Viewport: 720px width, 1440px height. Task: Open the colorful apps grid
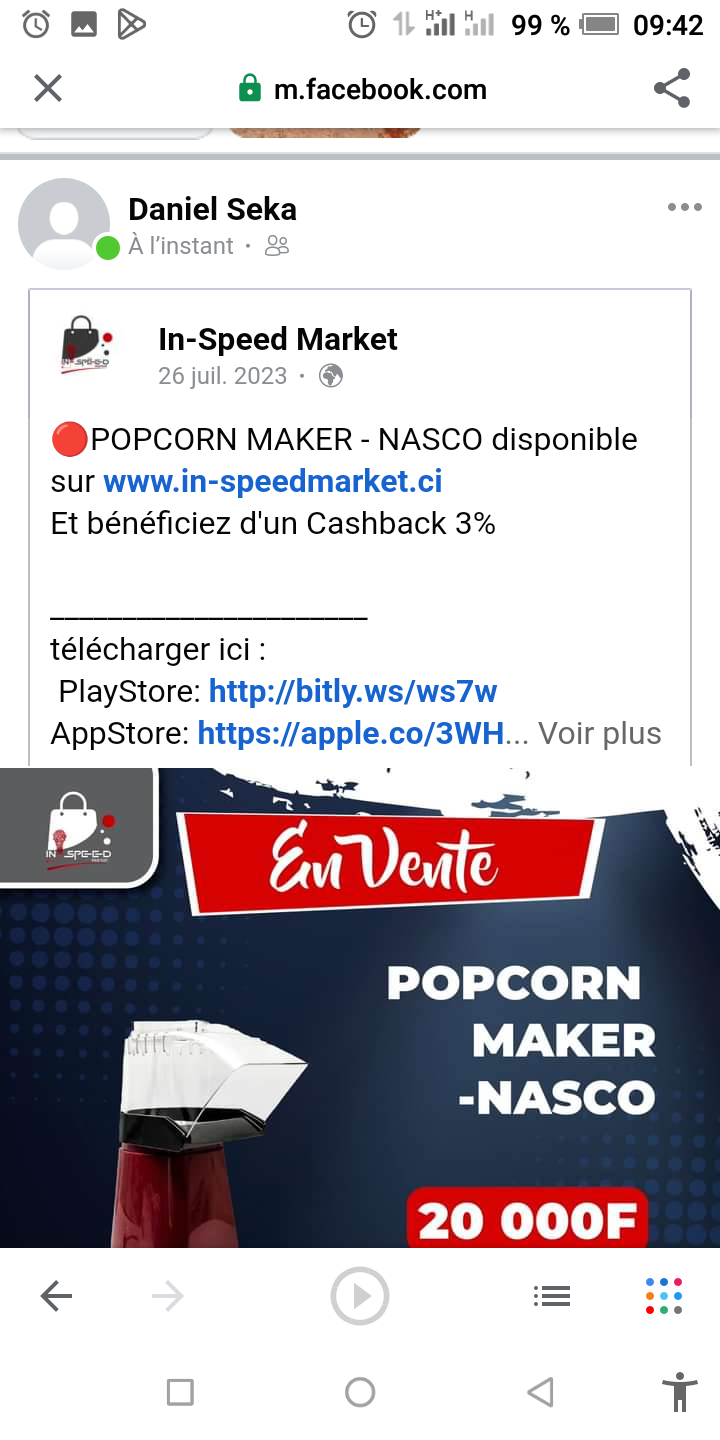coord(664,1296)
